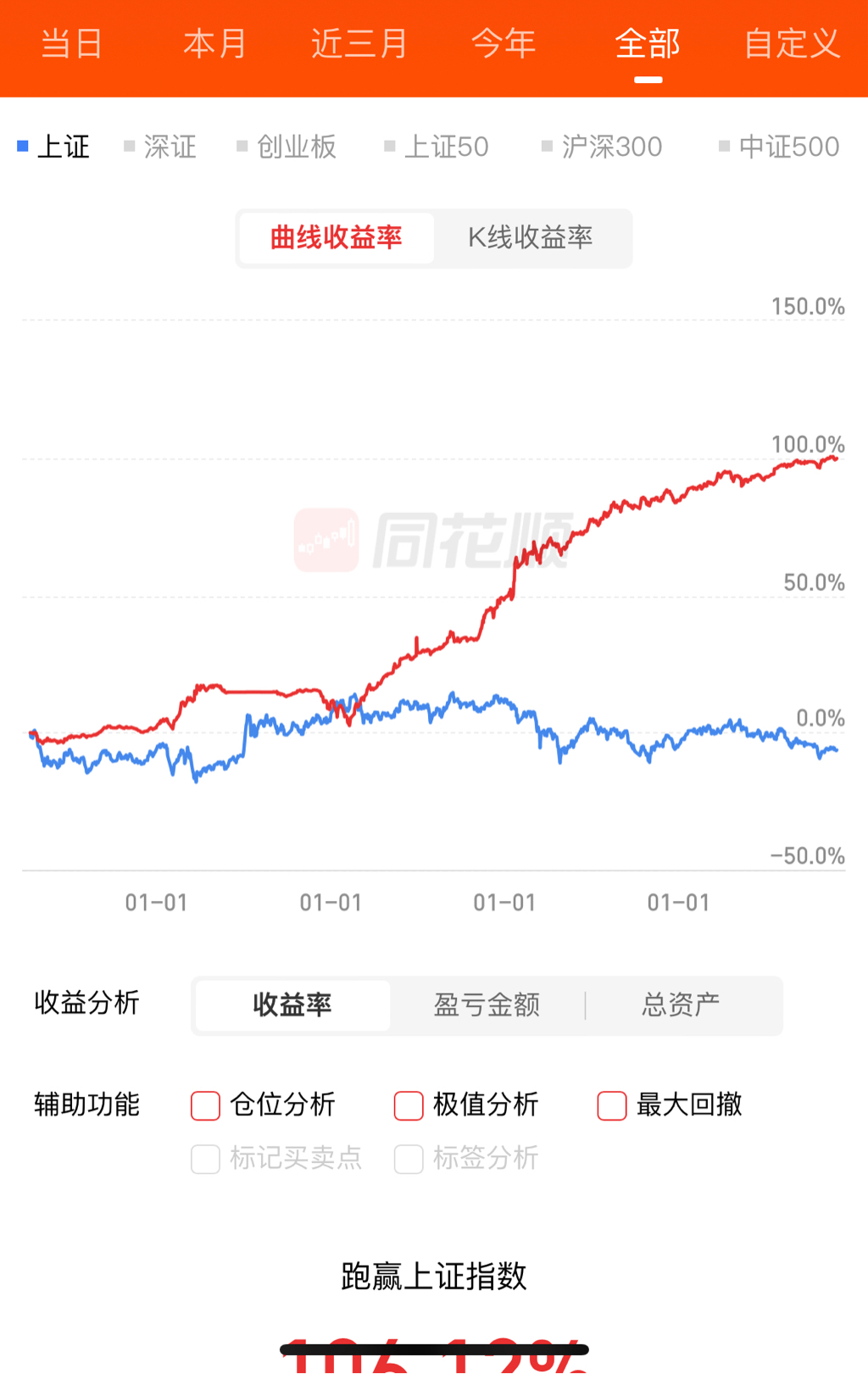Viewport: 868px width, 1374px height.
Task: Compare against the 创业板 index
Action: 287,147
